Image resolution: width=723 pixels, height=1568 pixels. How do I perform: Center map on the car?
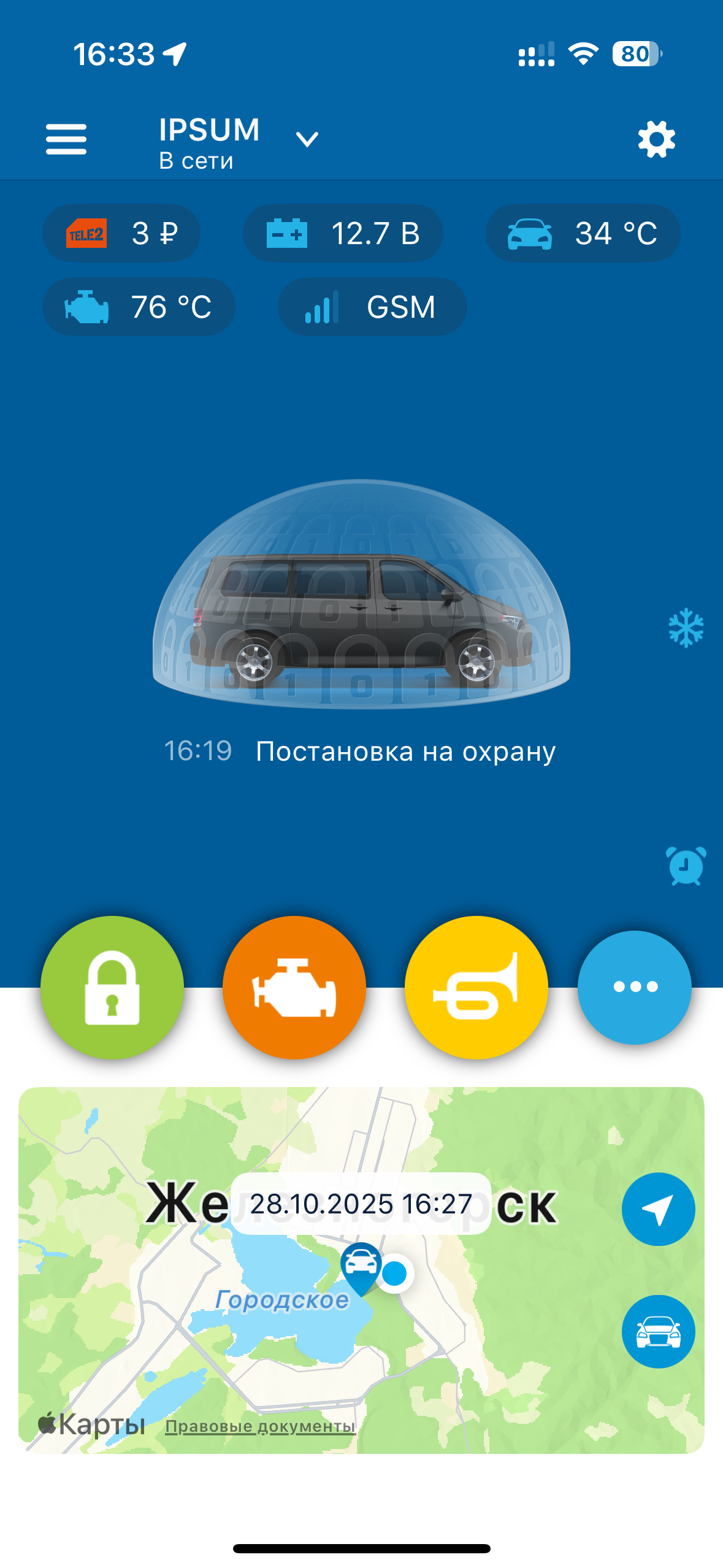point(658,1331)
